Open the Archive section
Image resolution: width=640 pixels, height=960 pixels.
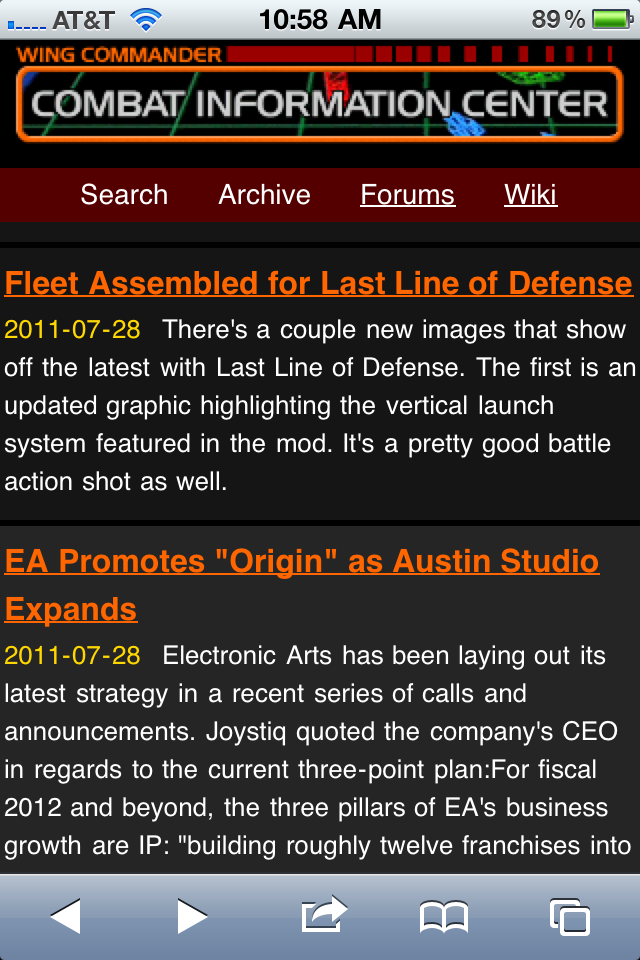[x=264, y=195]
